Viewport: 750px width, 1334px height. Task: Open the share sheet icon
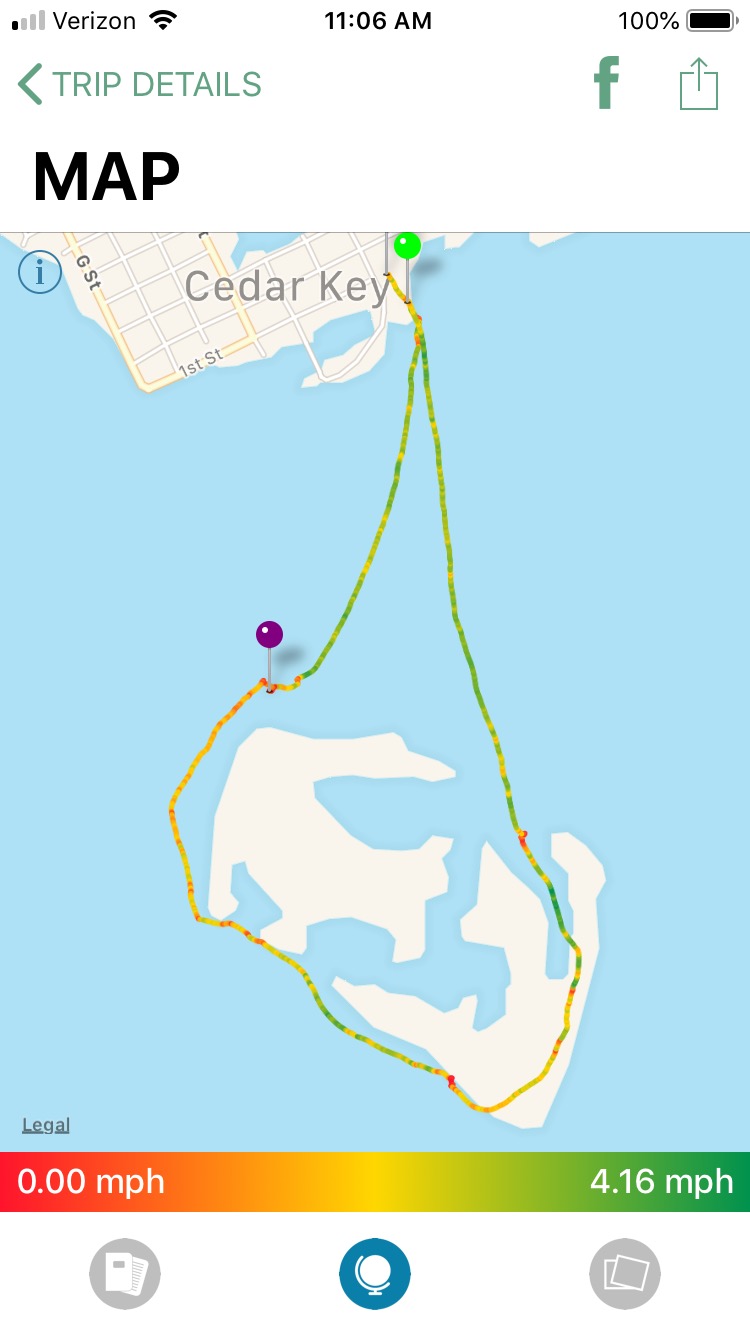coord(699,83)
